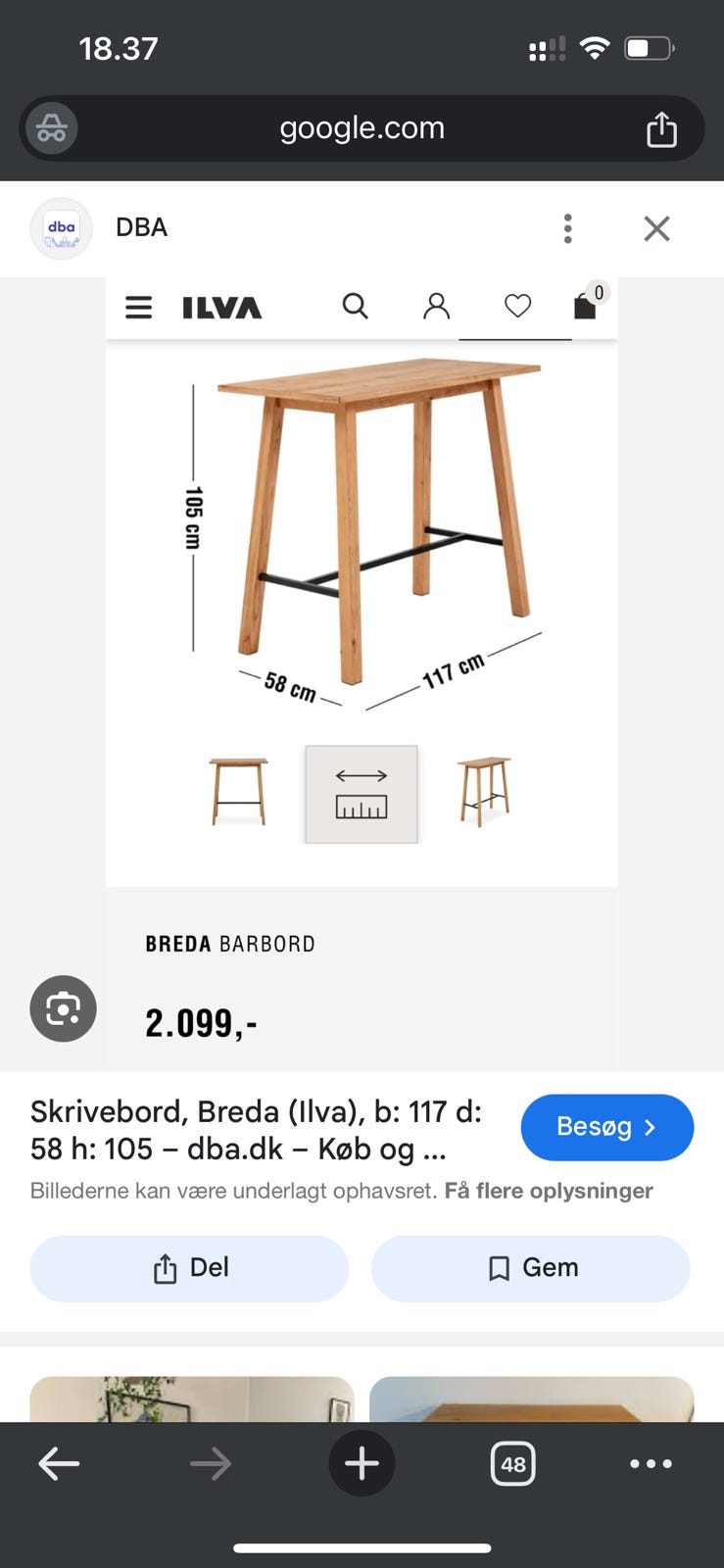Search the image with Google Lens icon
The height and width of the screenshot is (1568, 724).
64,1008
